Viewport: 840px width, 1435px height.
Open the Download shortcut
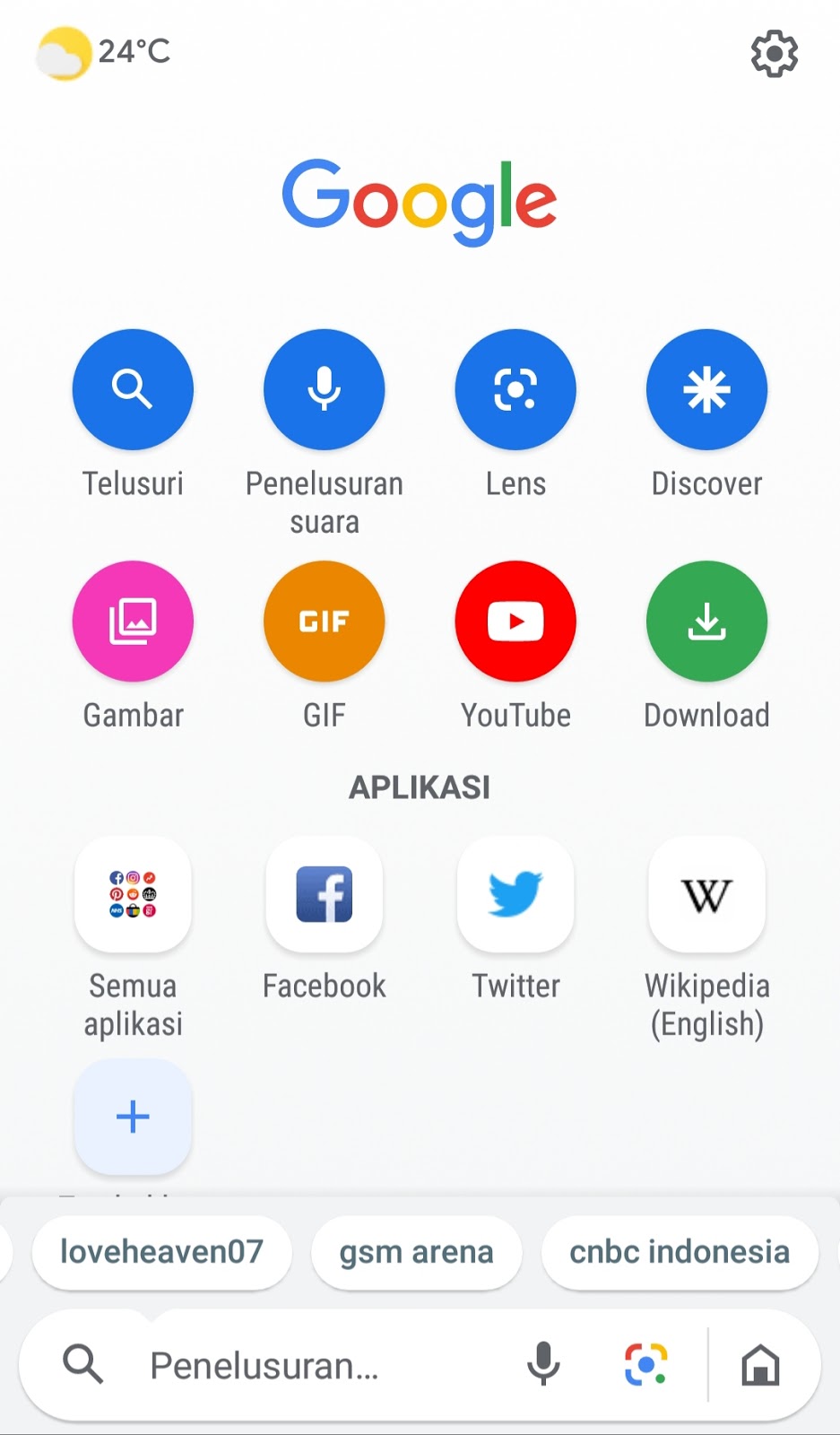click(x=706, y=621)
